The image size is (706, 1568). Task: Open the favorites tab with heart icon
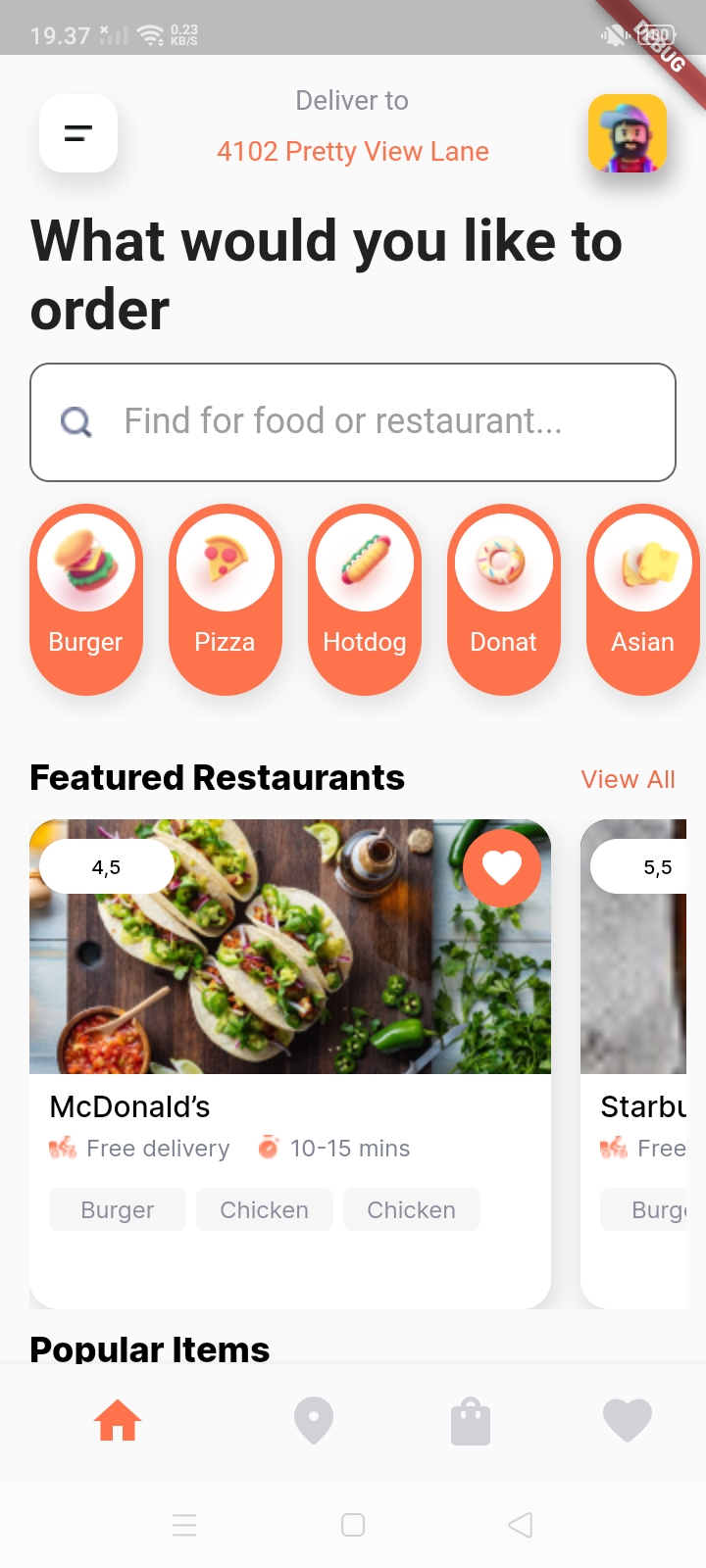[628, 1419]
